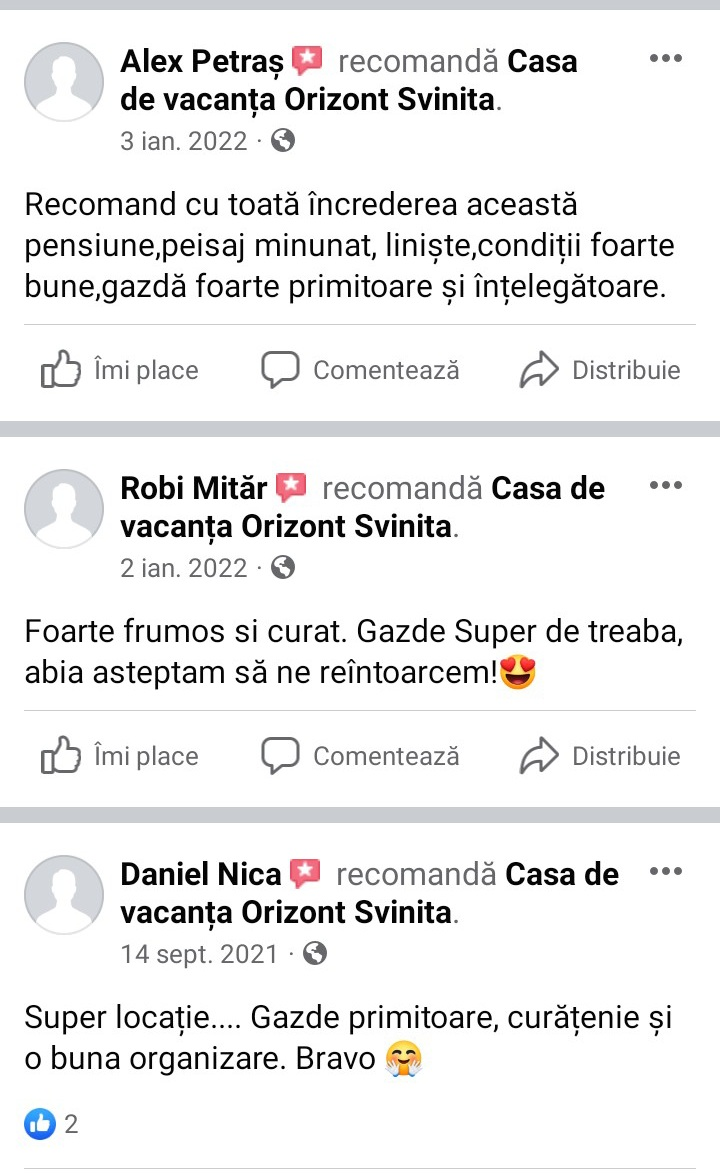View the 2 likes on Daniel Nica's review
The height and width of the screenshot is (1175, 720).
pos(51,1124)
